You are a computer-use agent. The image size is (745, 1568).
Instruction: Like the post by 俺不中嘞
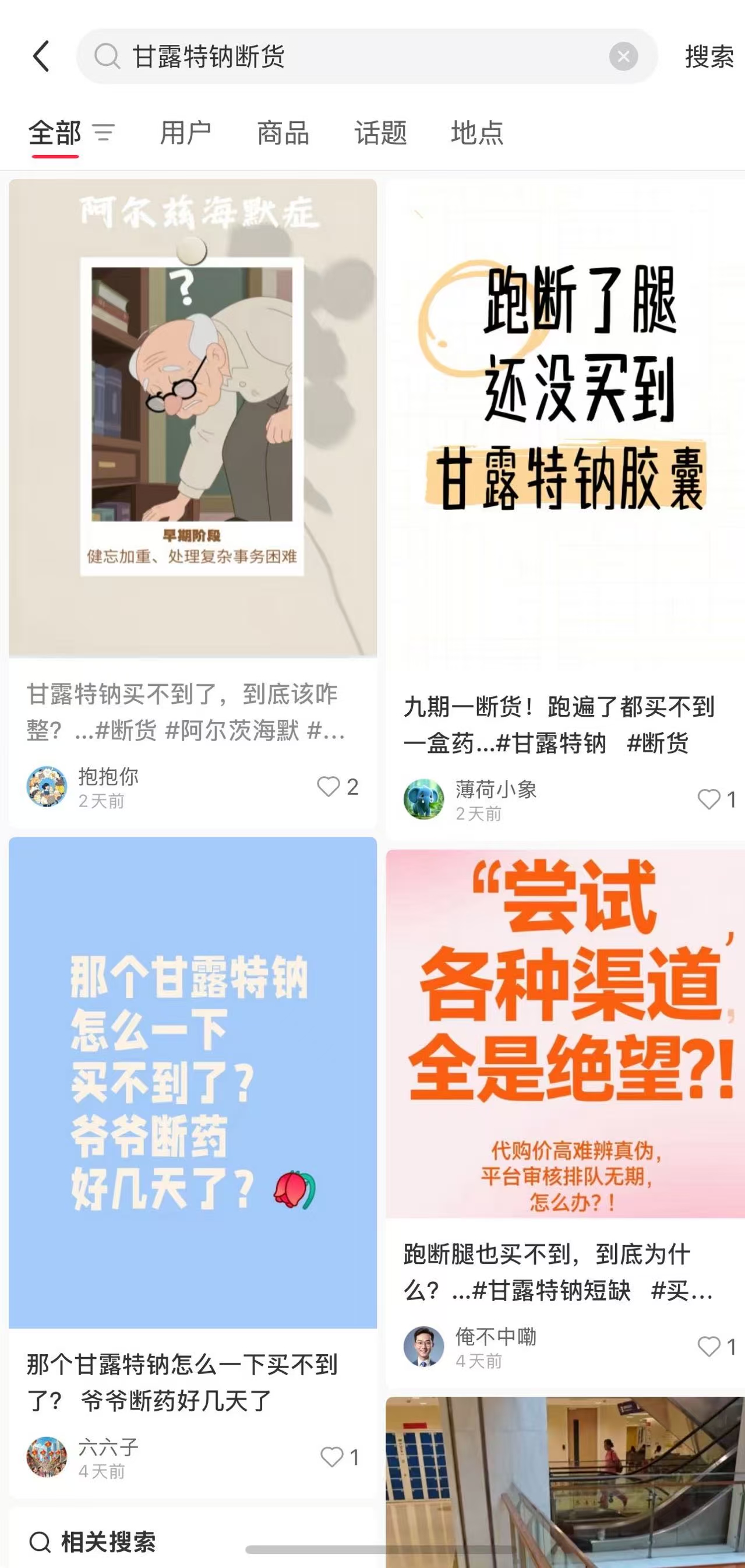(x=708, y=1347)
